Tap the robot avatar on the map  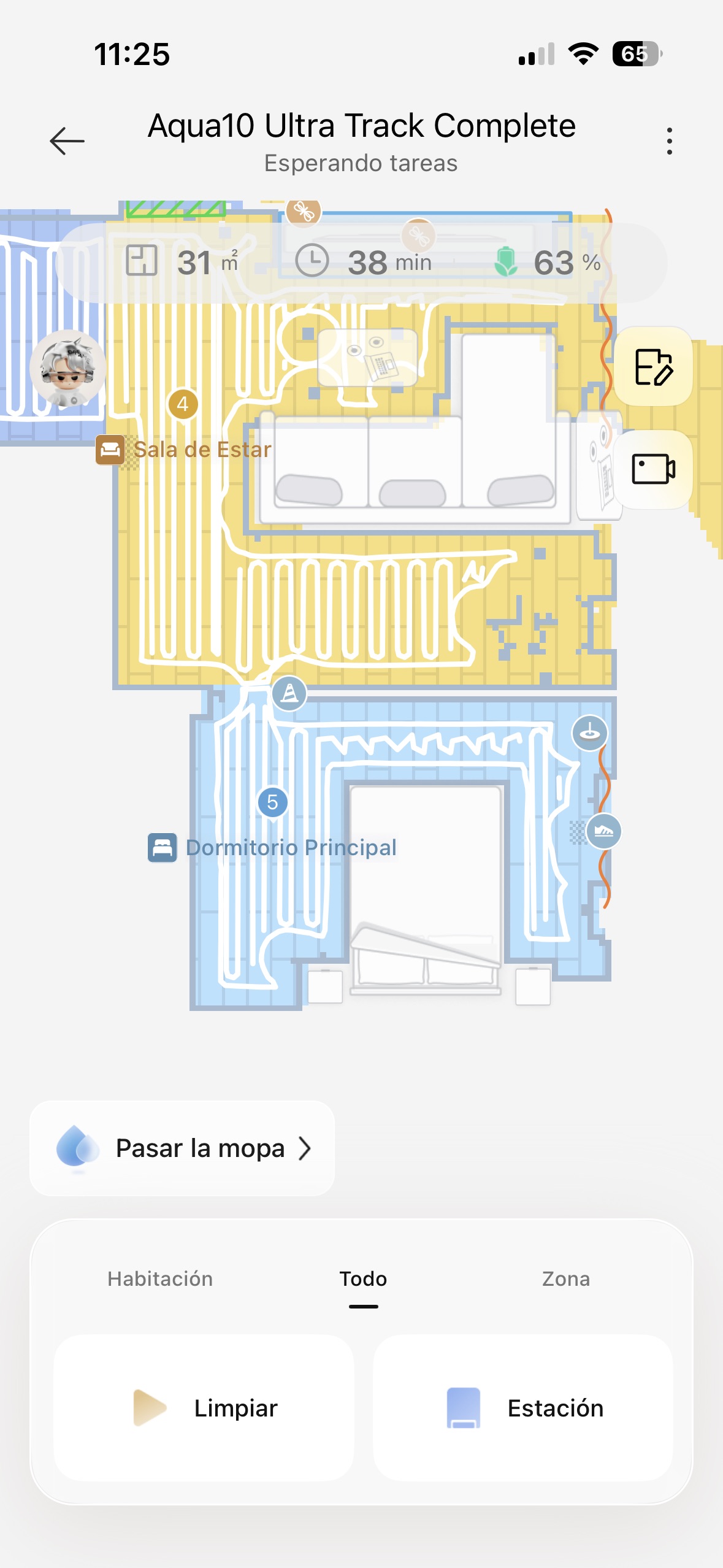[x=67, y=368]
